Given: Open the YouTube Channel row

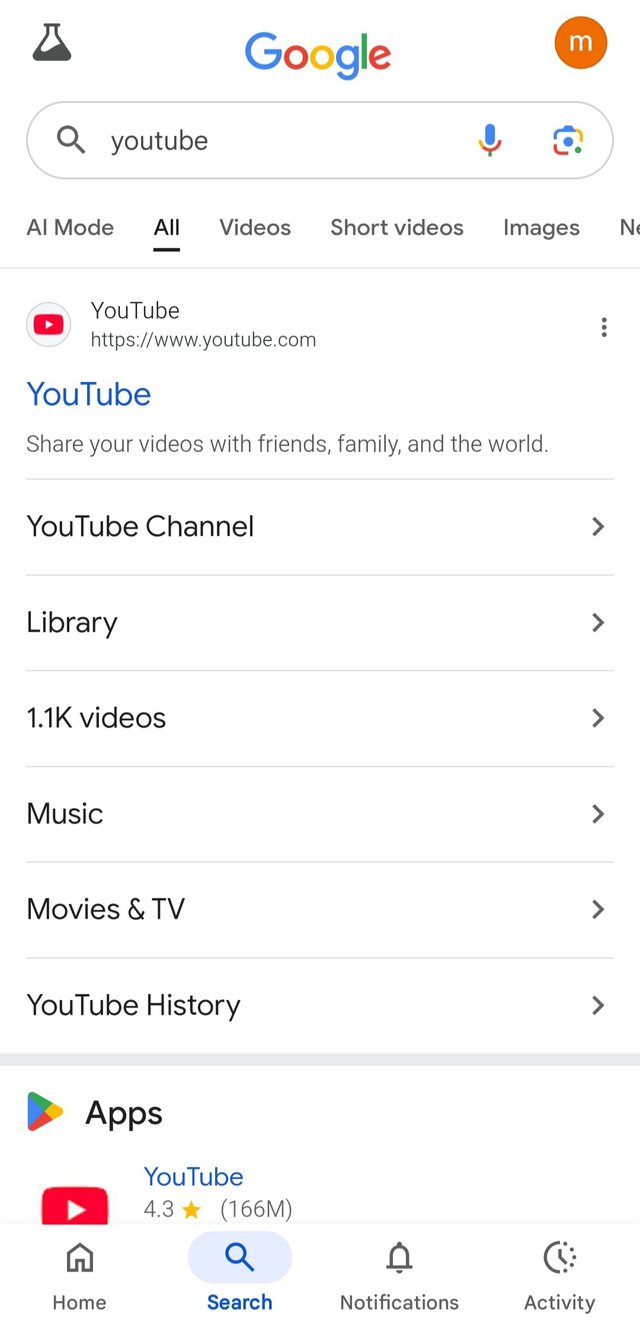Looking at the screenshot, I should [x=319, y=527].
